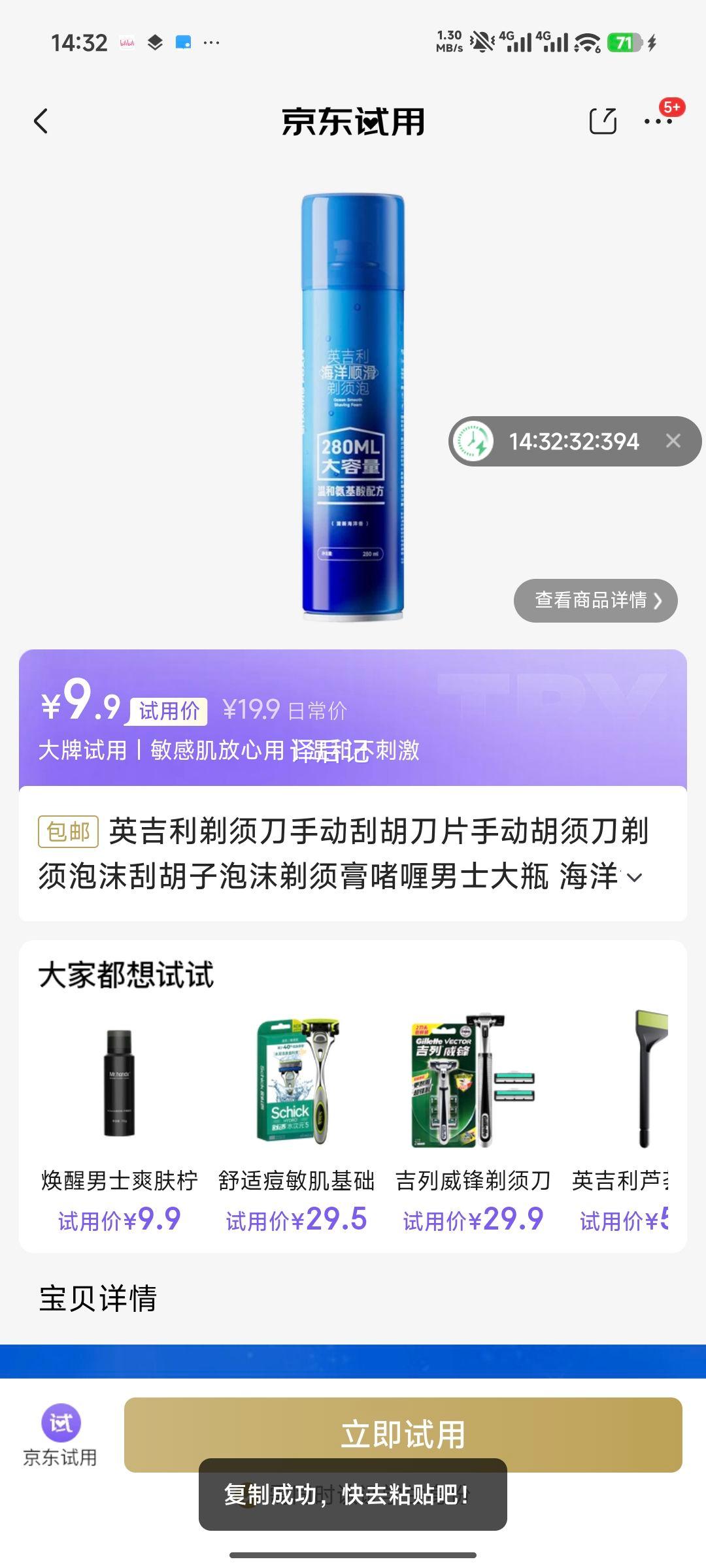706x1568 pixels.
Task: Tap the 京东试用 title in the navbar
Action: 353,123
